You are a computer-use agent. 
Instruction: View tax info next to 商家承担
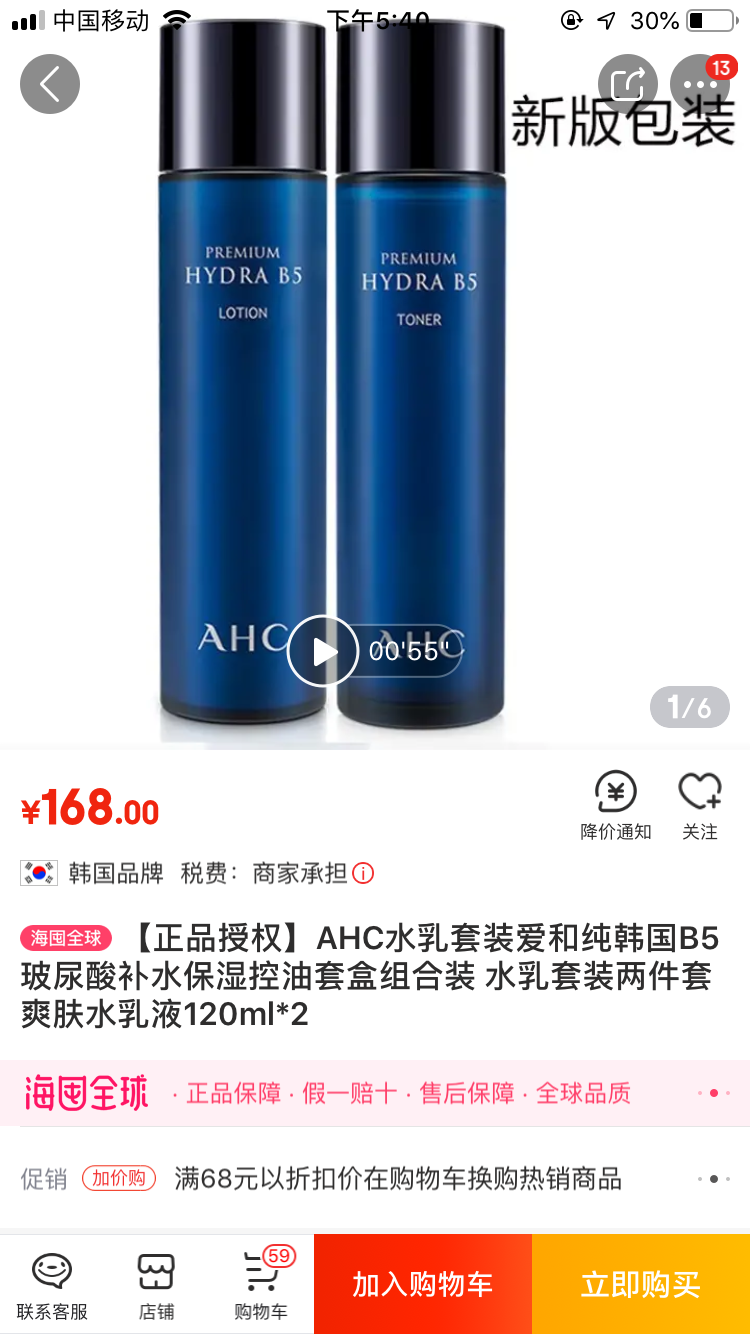coord(363,873)
